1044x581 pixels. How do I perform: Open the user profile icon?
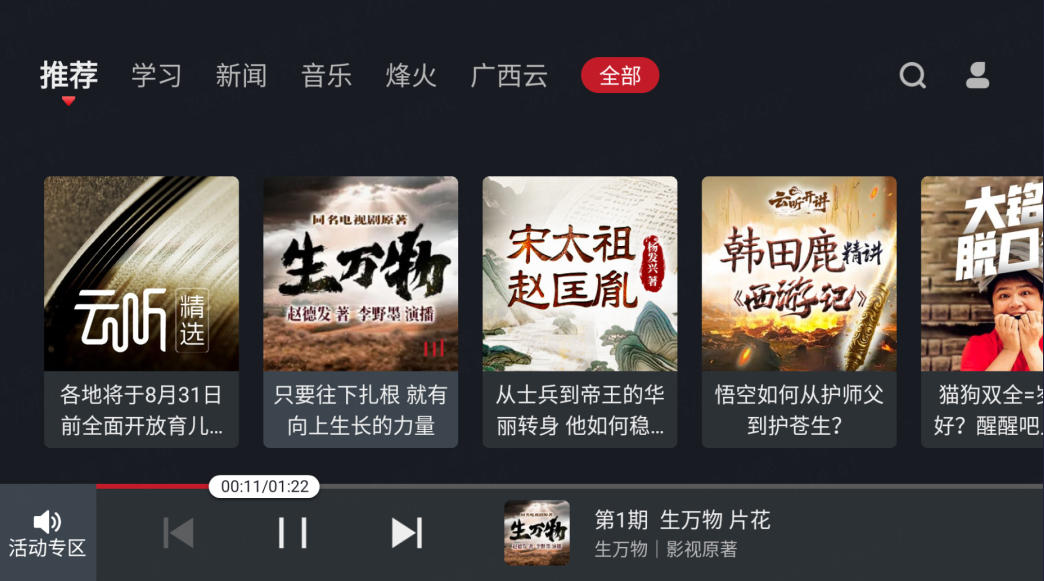click(x=977, y=76)
